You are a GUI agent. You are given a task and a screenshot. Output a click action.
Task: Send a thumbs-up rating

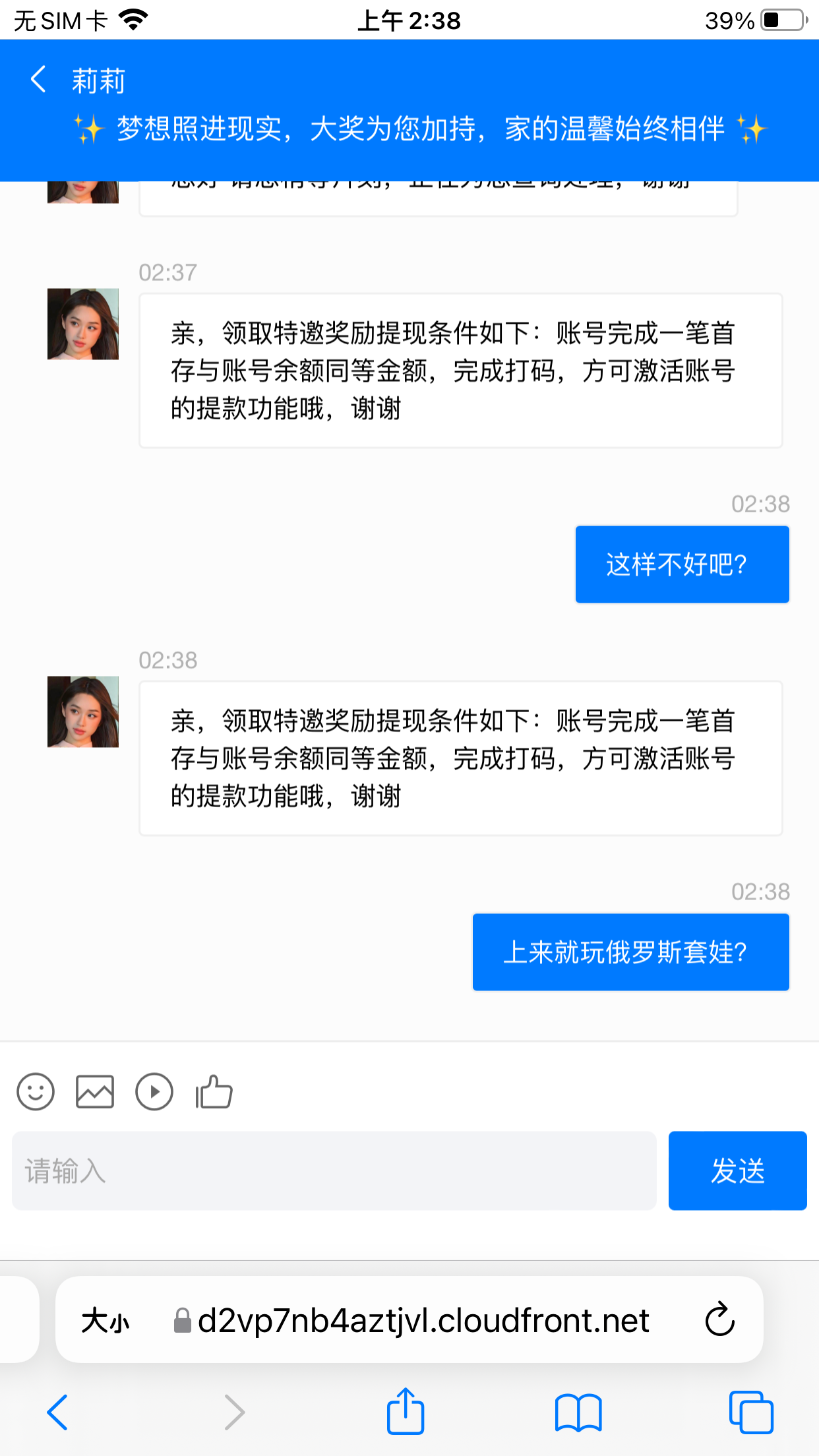point(214,1092)
